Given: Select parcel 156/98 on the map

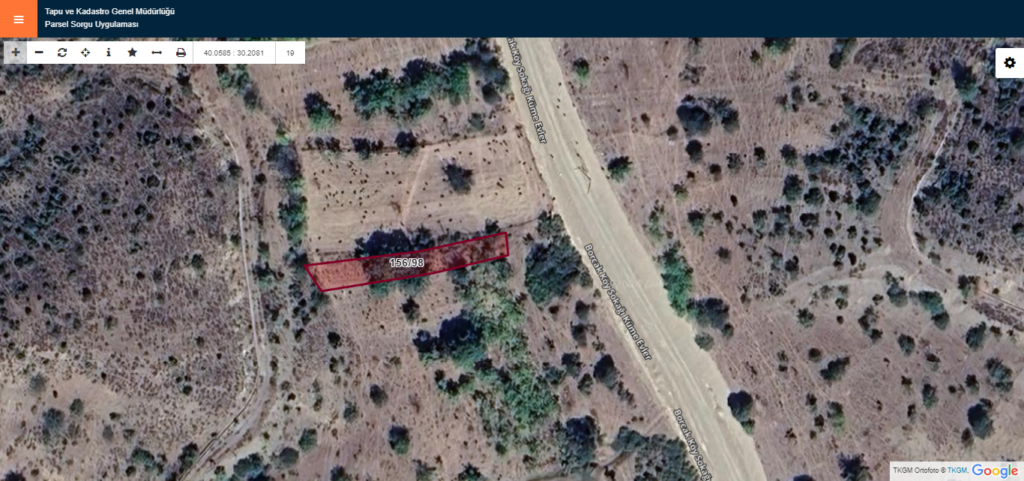Looking at the screenshot, I should [406, 262].
